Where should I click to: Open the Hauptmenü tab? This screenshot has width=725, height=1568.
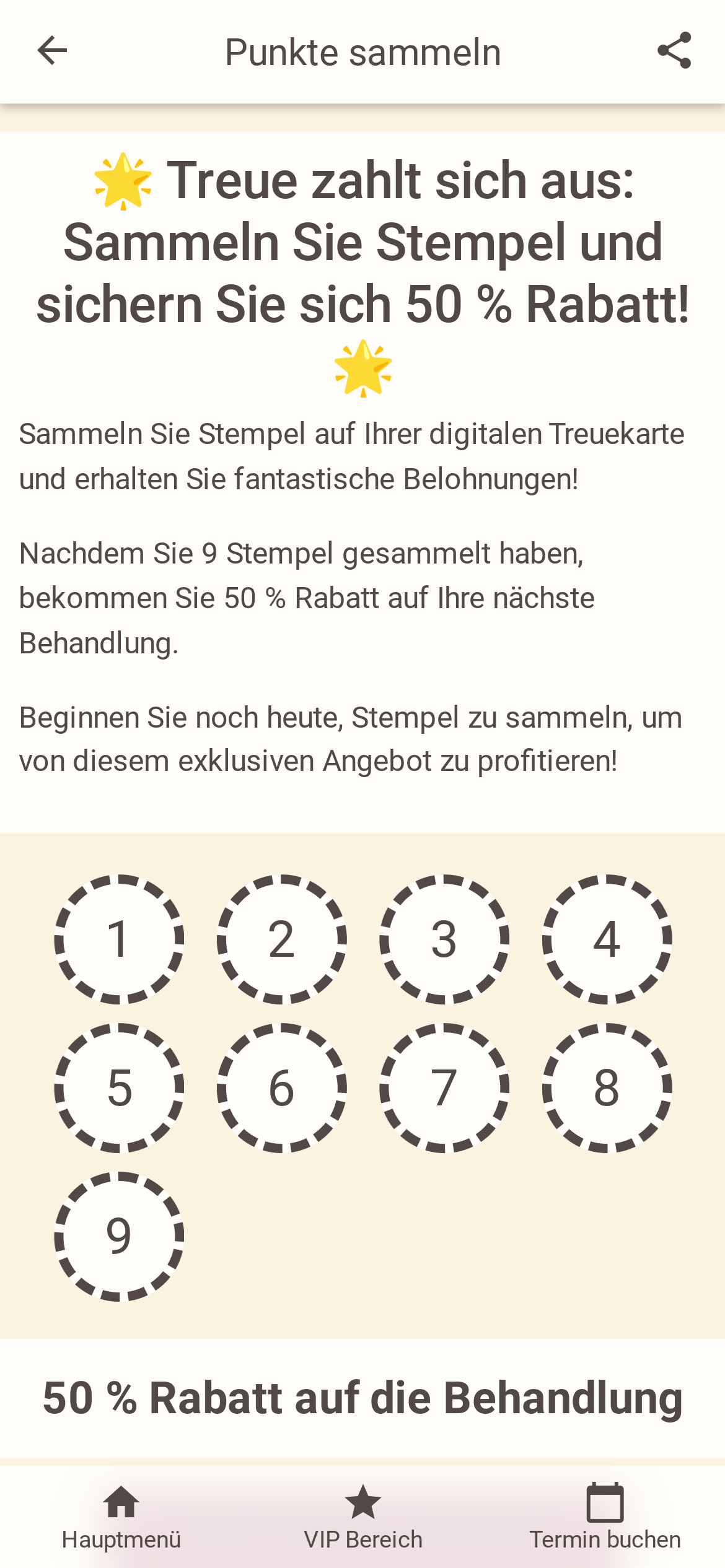(121, 1517)
